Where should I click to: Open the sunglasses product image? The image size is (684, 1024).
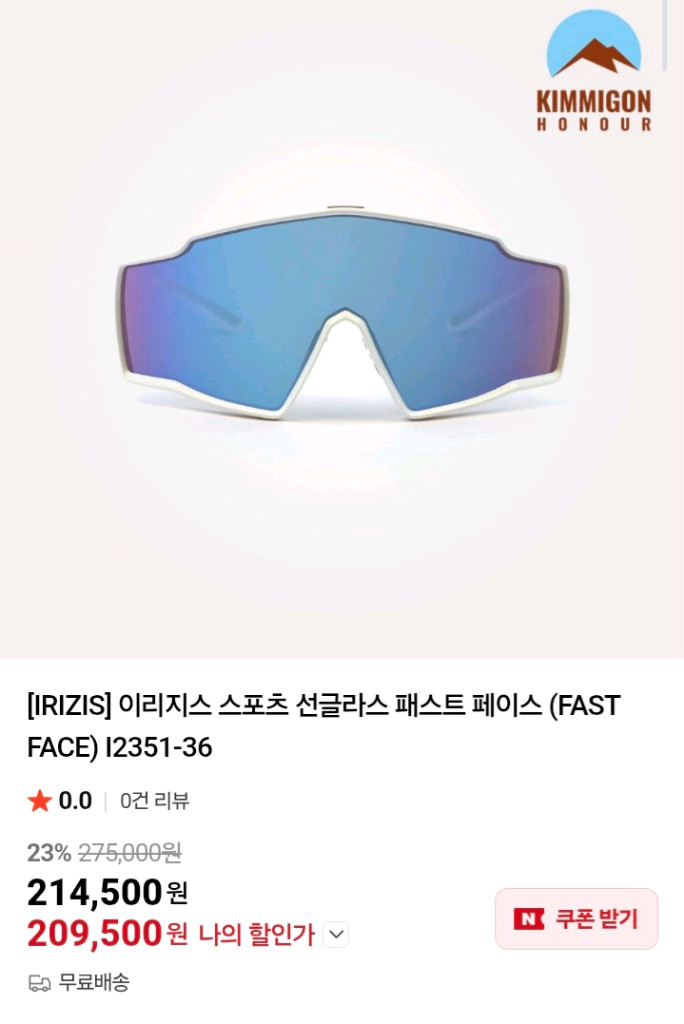[x=342, y=318]
